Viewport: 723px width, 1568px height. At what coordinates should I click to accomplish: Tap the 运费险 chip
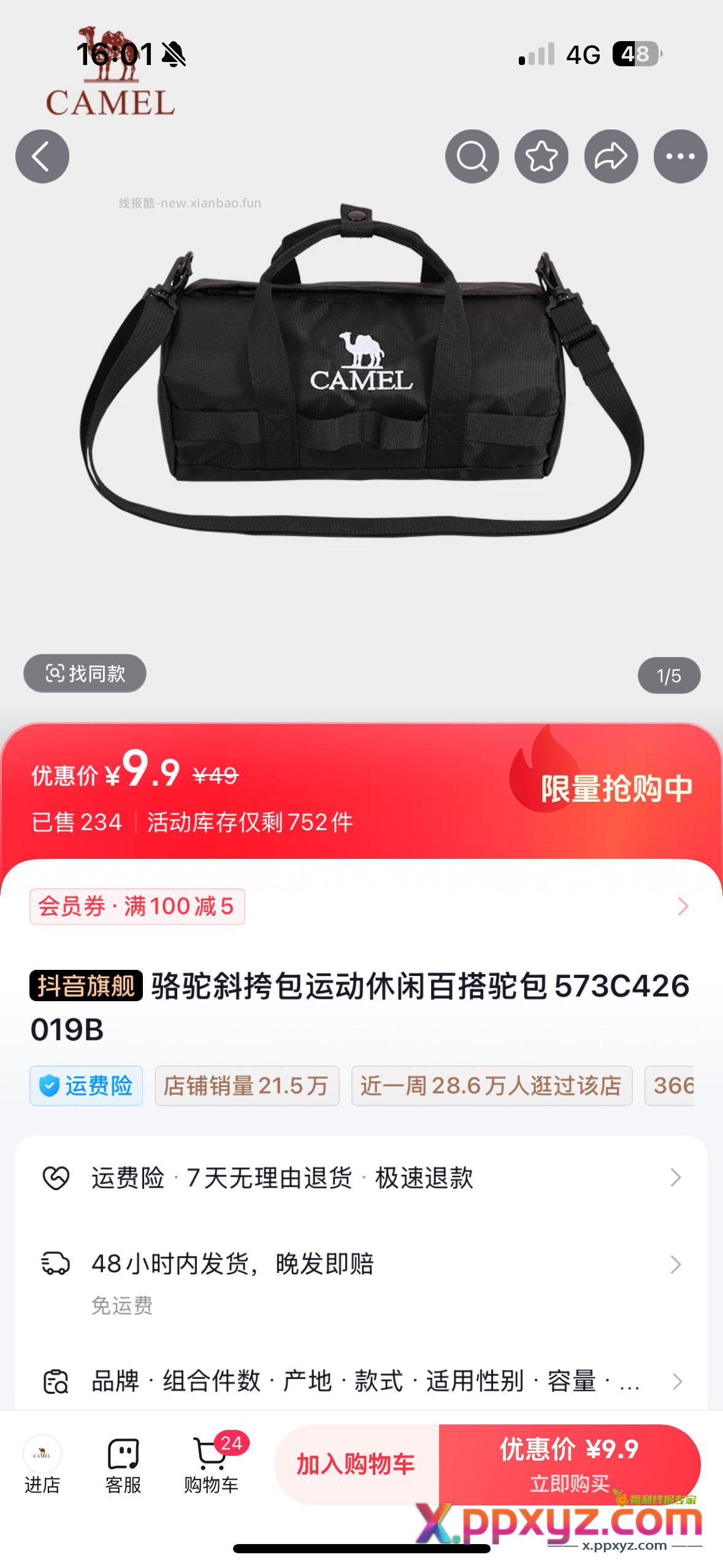(86, 1086)
